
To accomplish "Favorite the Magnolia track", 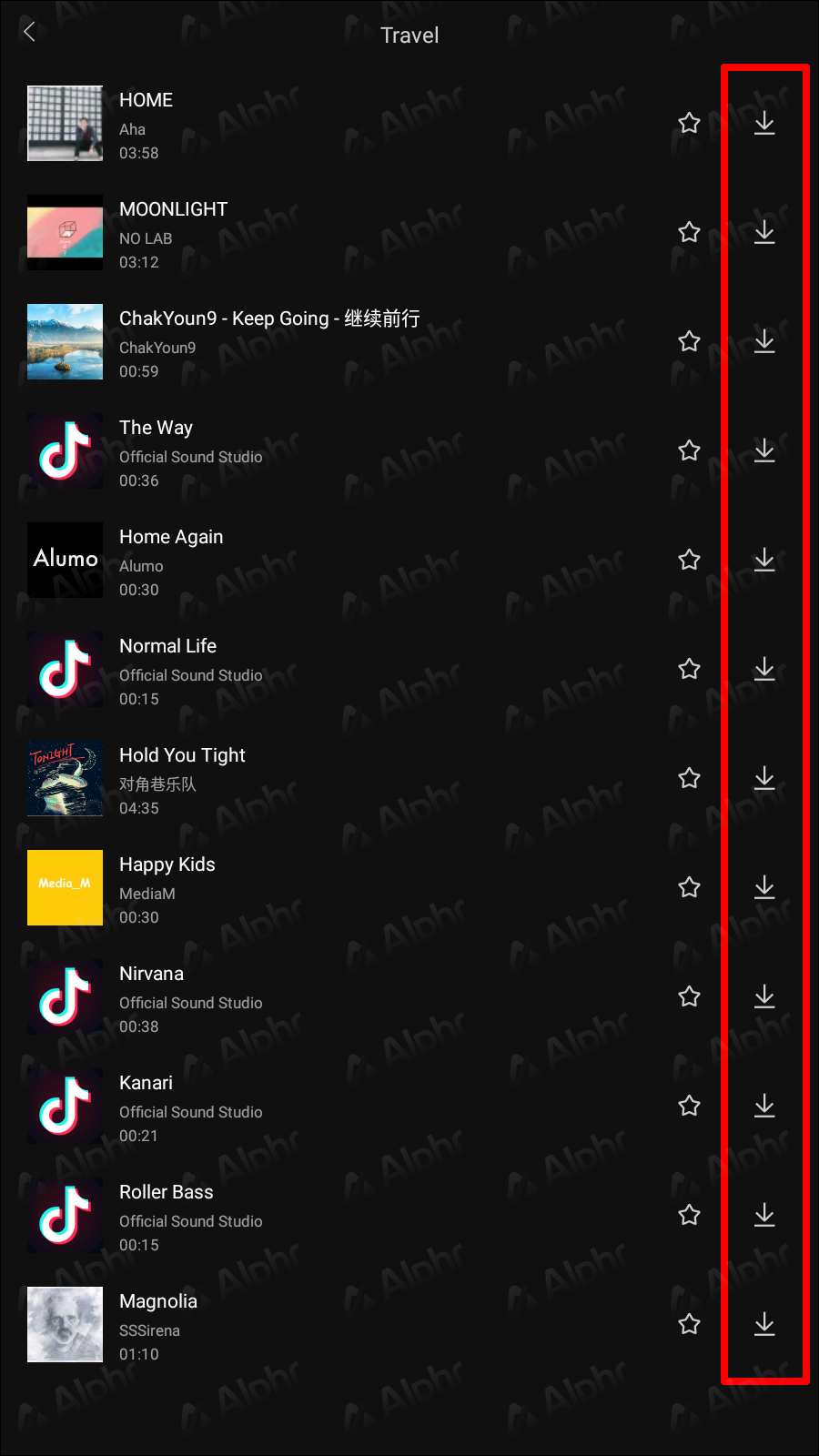I will (689, 1324).
